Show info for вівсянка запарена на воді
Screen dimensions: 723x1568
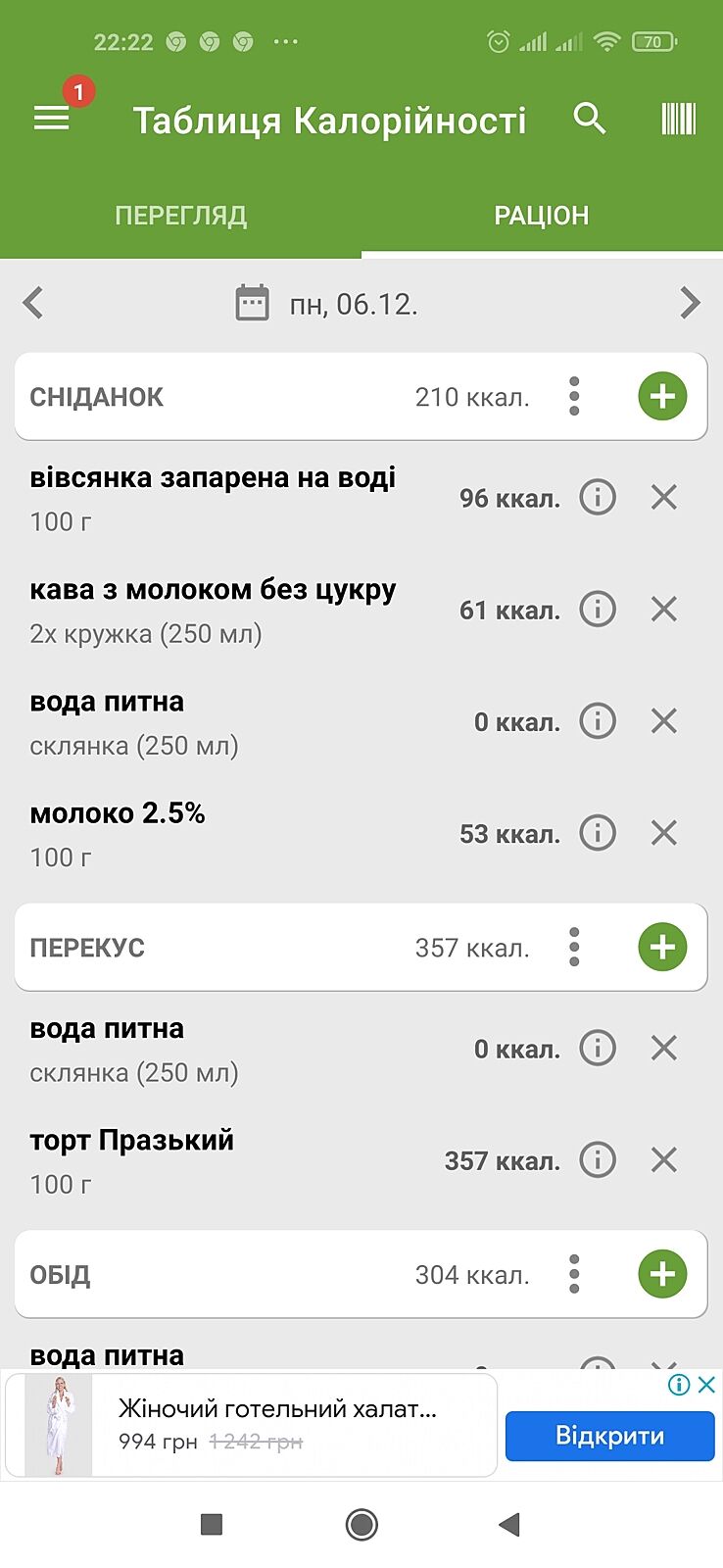pos(598,498)
